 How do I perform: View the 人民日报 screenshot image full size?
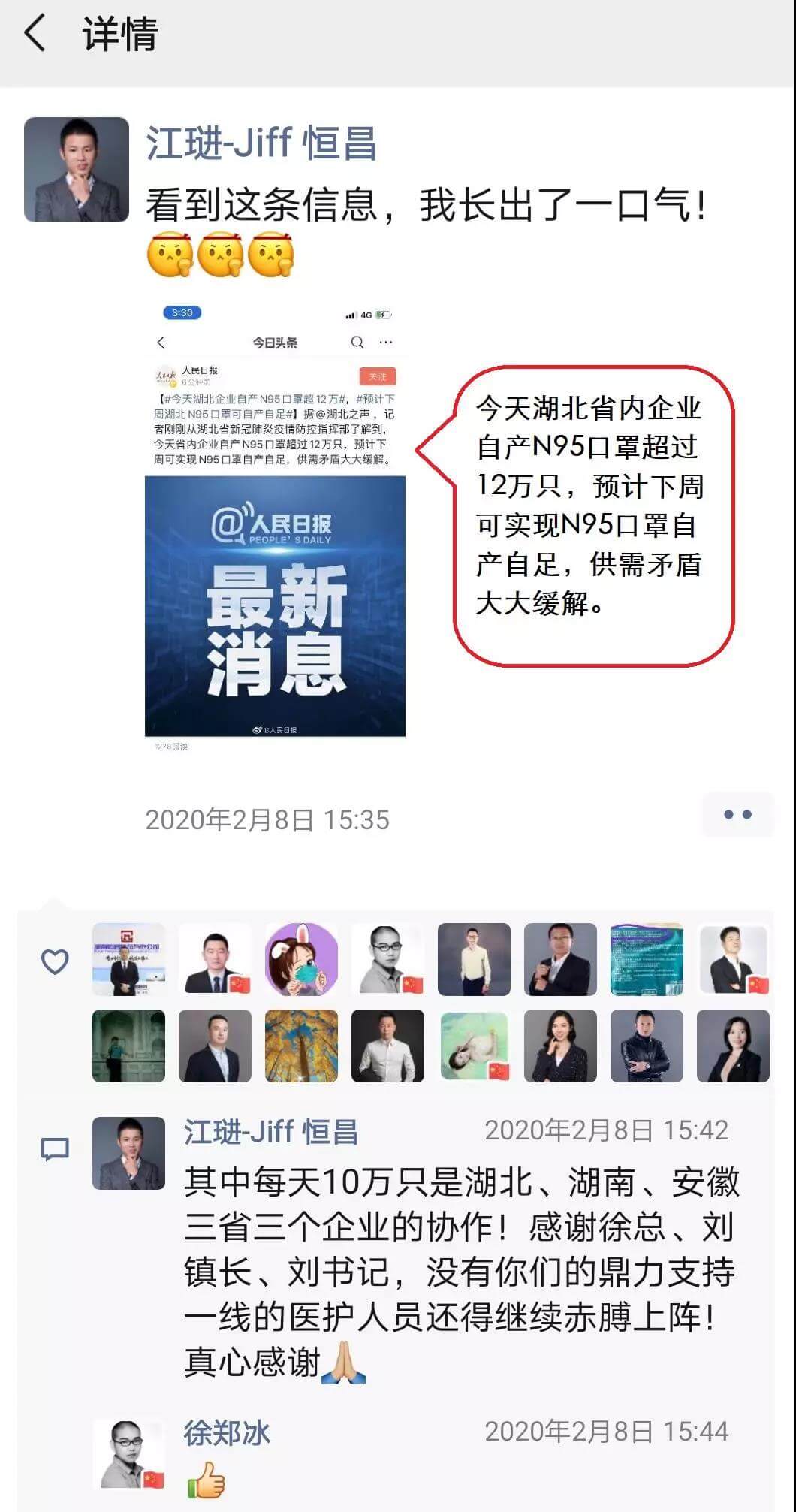275,526
